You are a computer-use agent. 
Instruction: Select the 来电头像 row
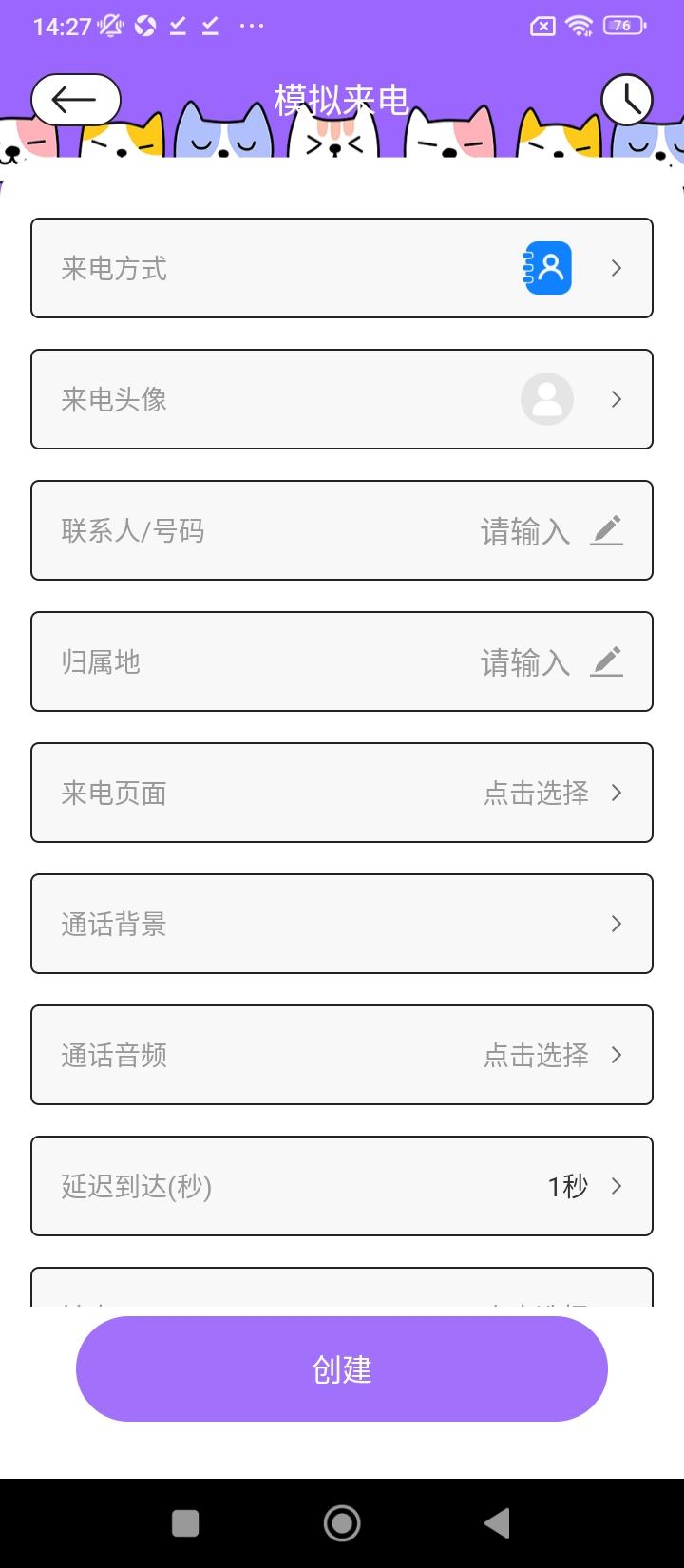pyautogui.click(x=342, y=400)
